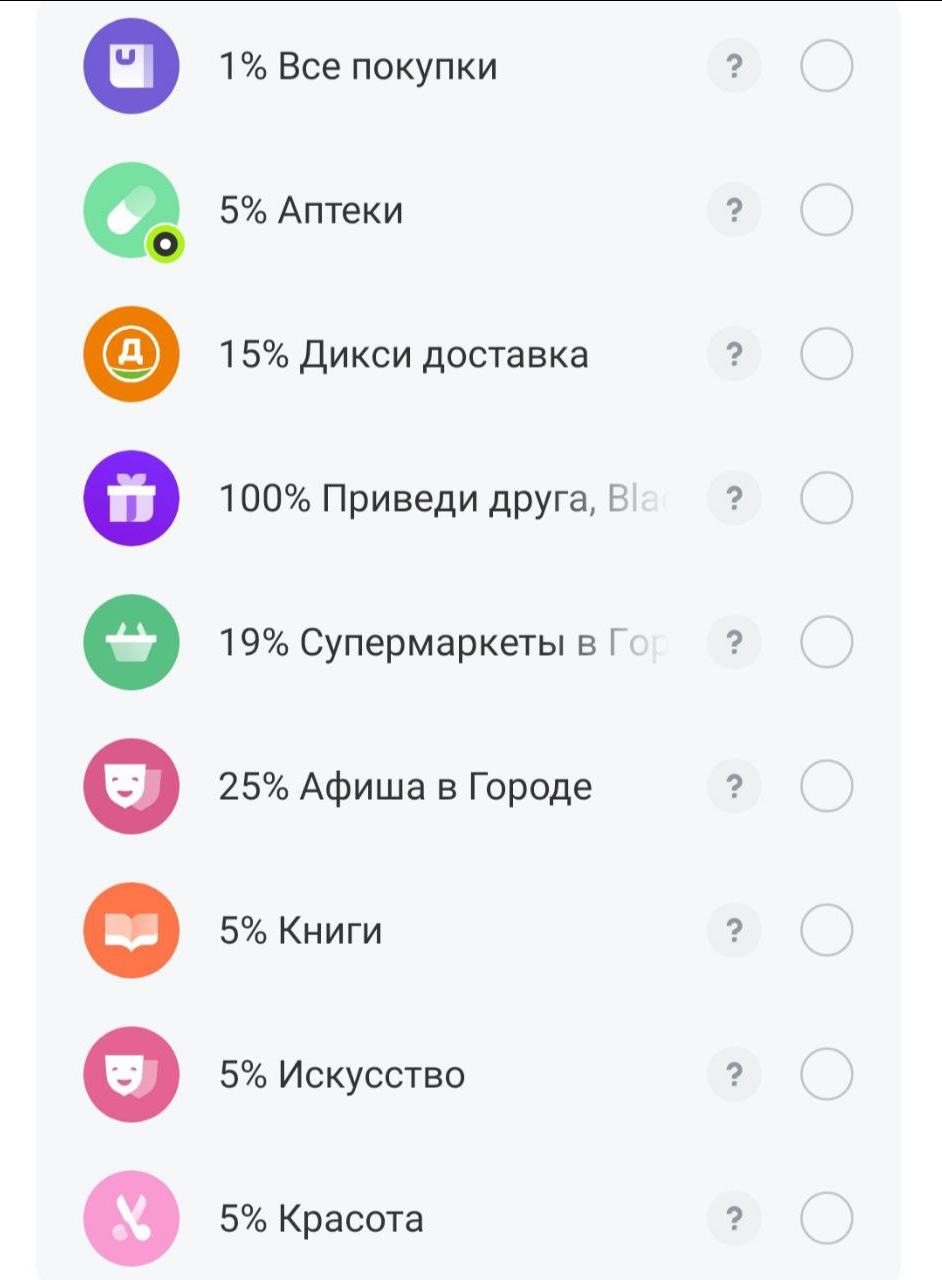Select the theater mask icon for Афиша в Городе
Screen dimensions: 942x1280
[131, 786]
